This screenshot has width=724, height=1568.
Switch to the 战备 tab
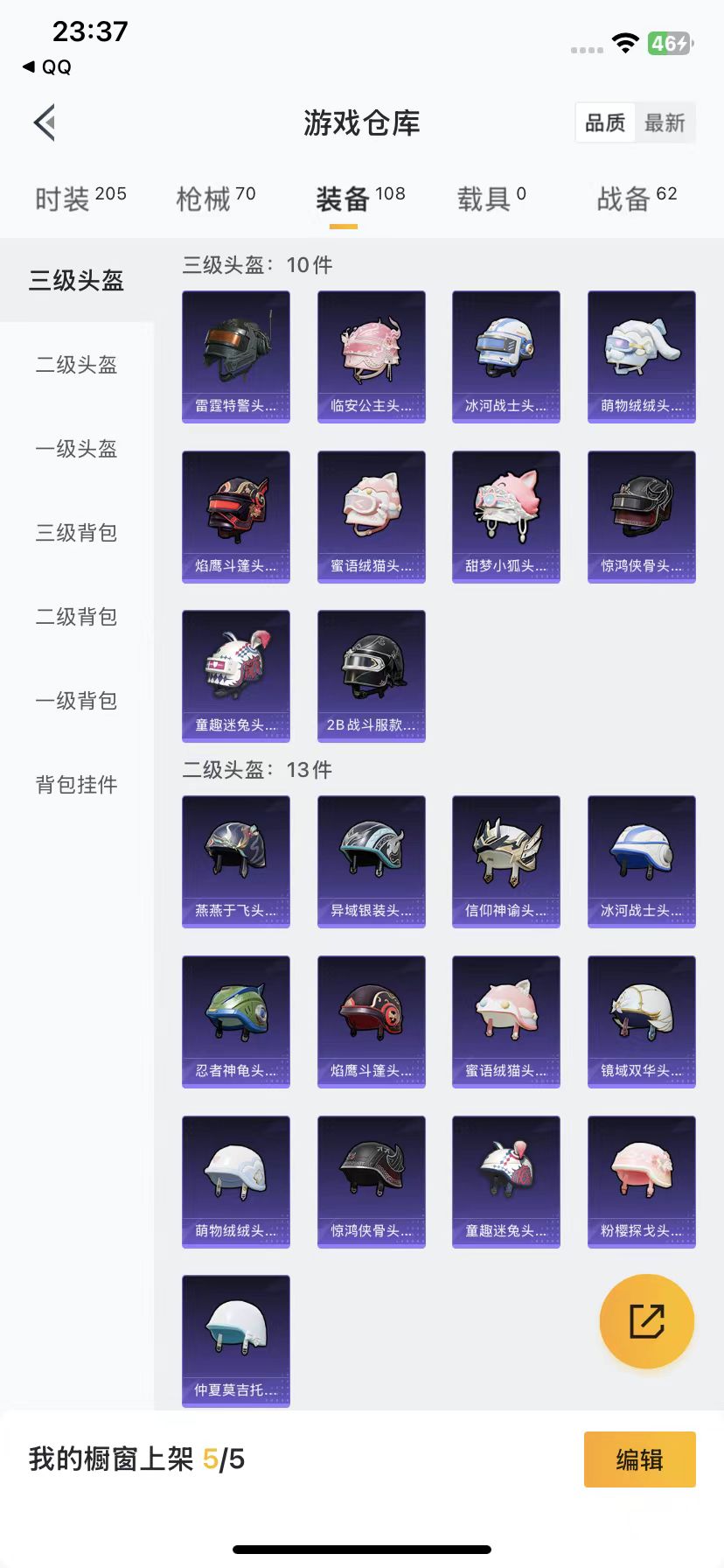pos(636,199)
